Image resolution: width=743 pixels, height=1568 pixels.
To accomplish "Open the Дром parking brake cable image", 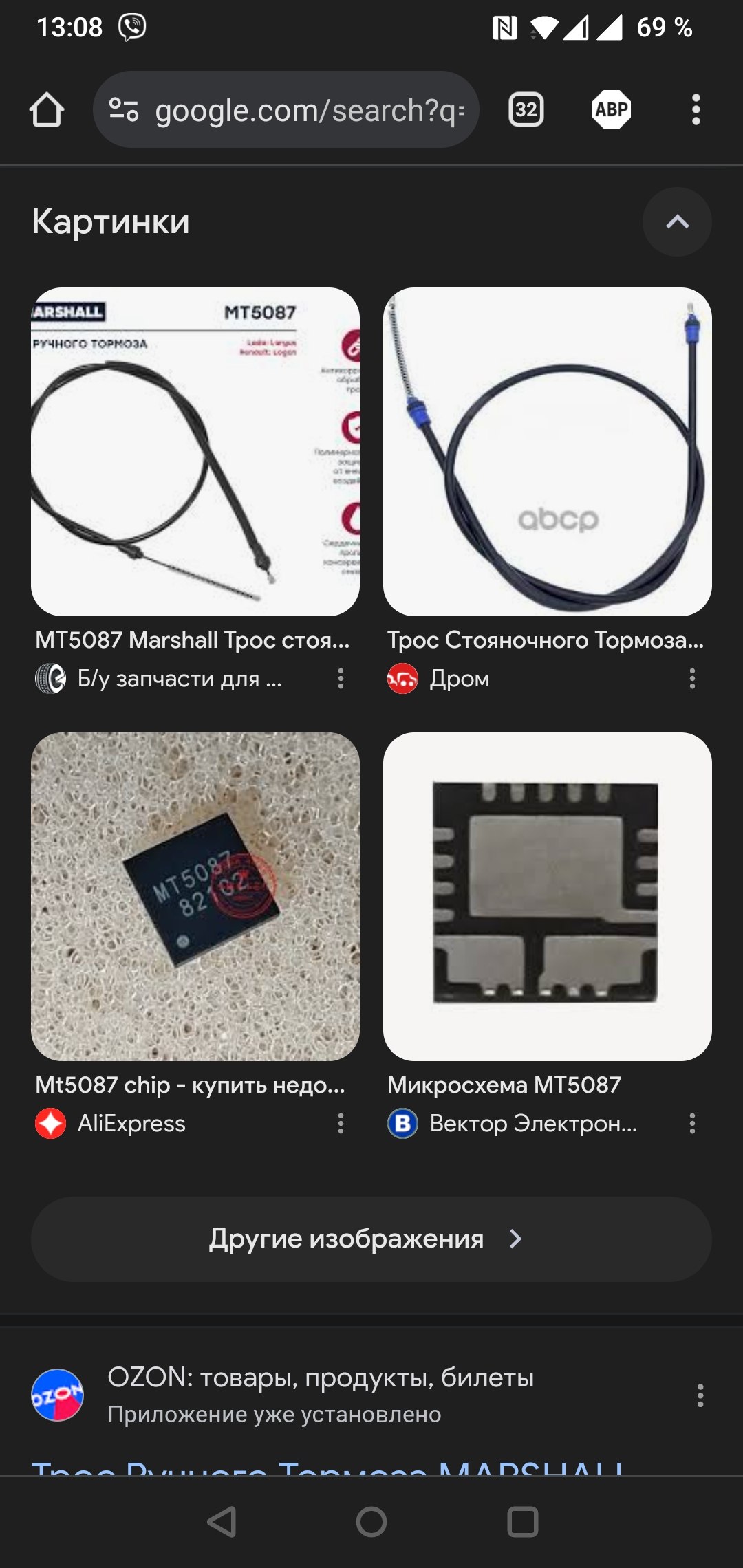I will [548, 452].
